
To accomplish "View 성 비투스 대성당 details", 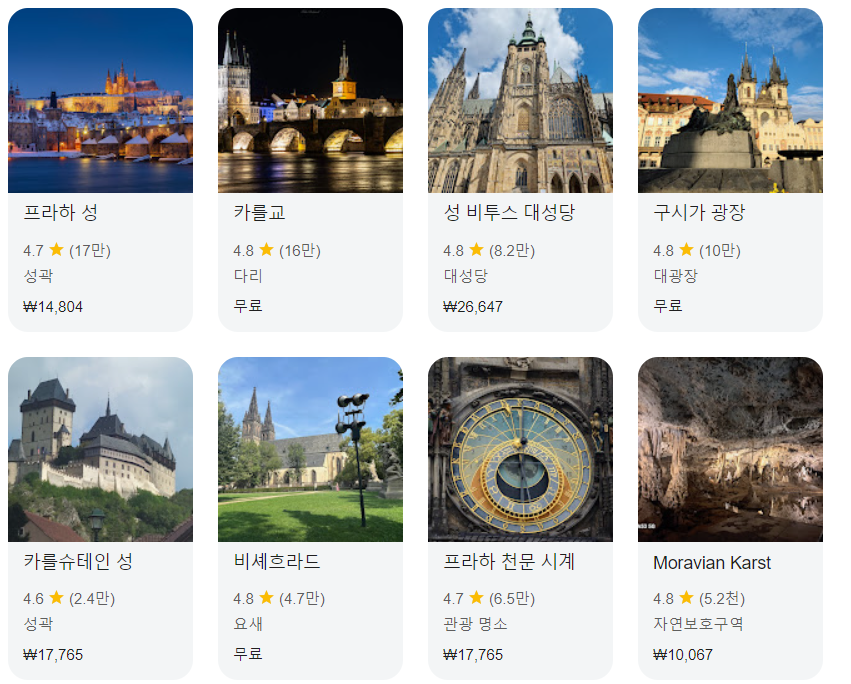I will (x=520, y=170).
